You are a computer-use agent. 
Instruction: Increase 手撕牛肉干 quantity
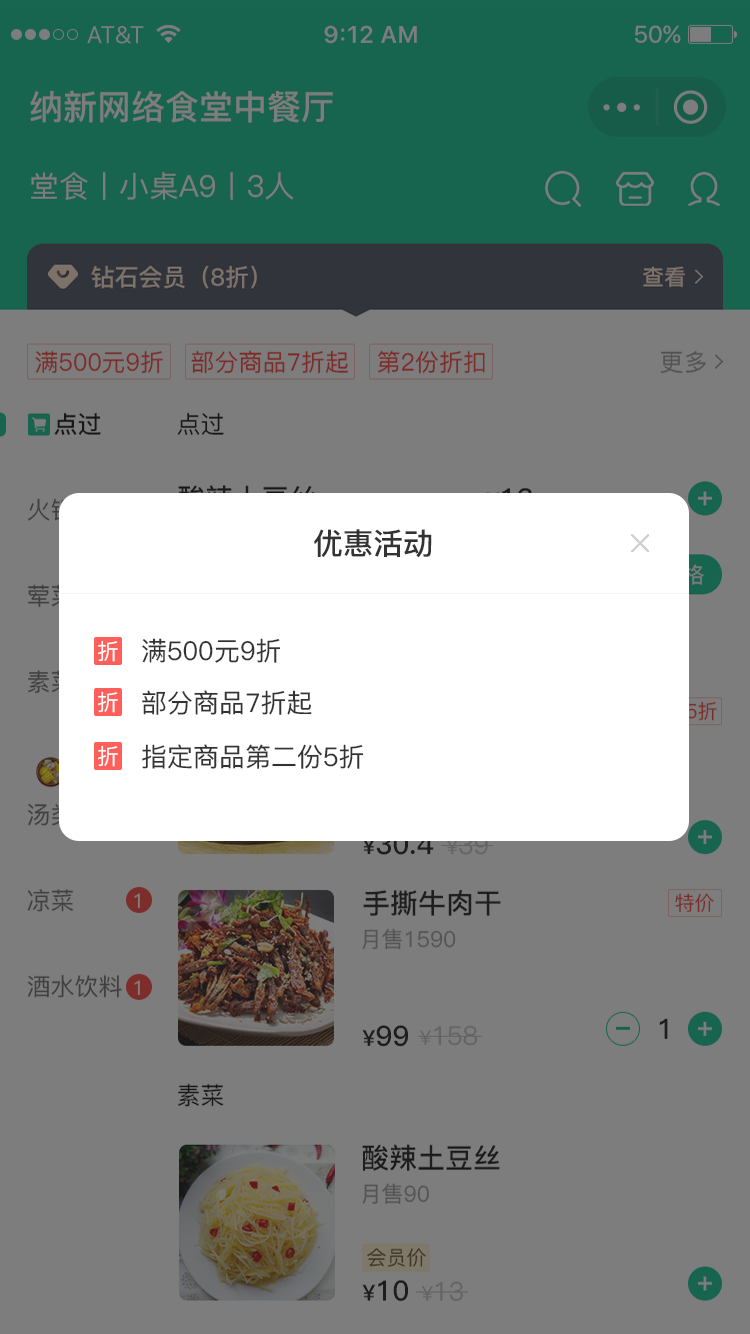[705, 1028]
